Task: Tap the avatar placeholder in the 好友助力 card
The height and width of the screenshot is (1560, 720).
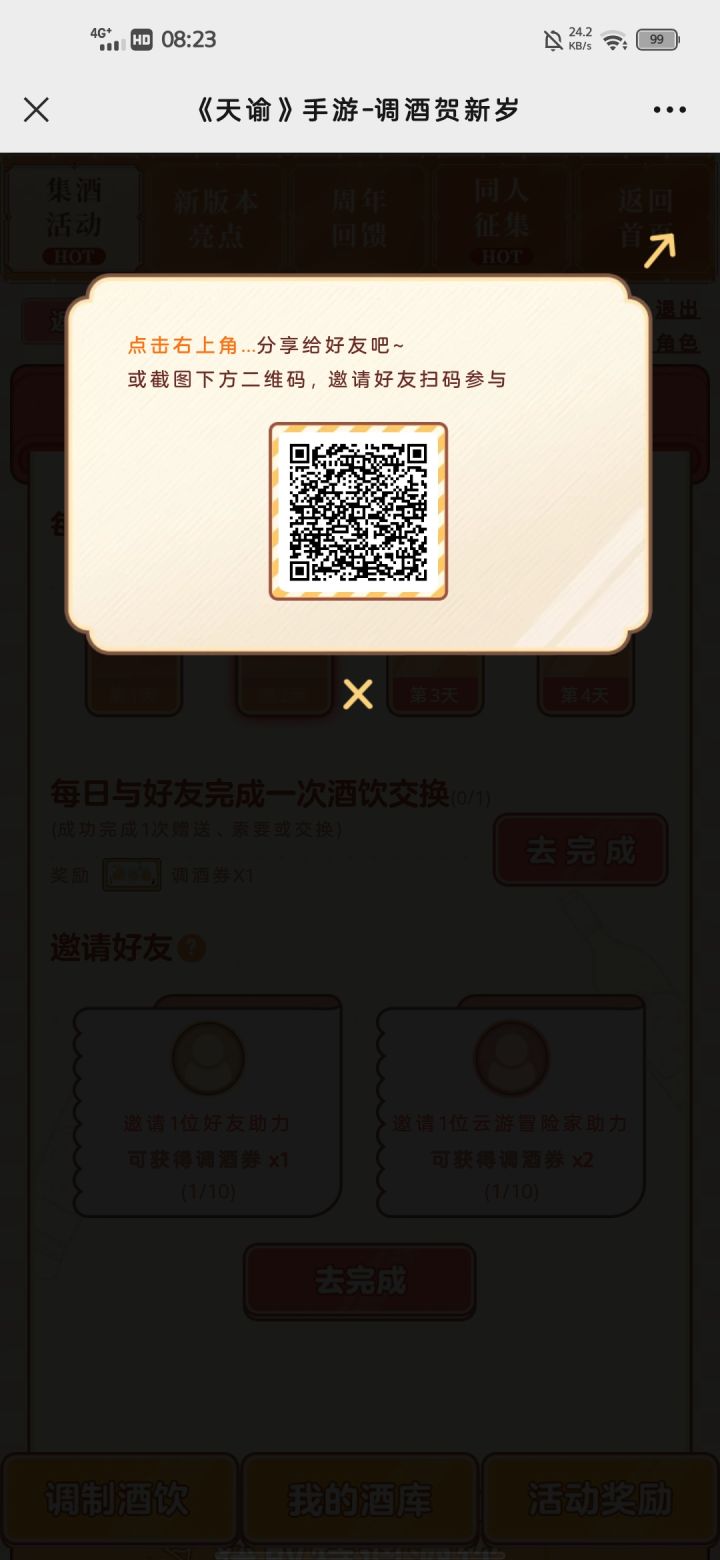Action: (207, 1057)
